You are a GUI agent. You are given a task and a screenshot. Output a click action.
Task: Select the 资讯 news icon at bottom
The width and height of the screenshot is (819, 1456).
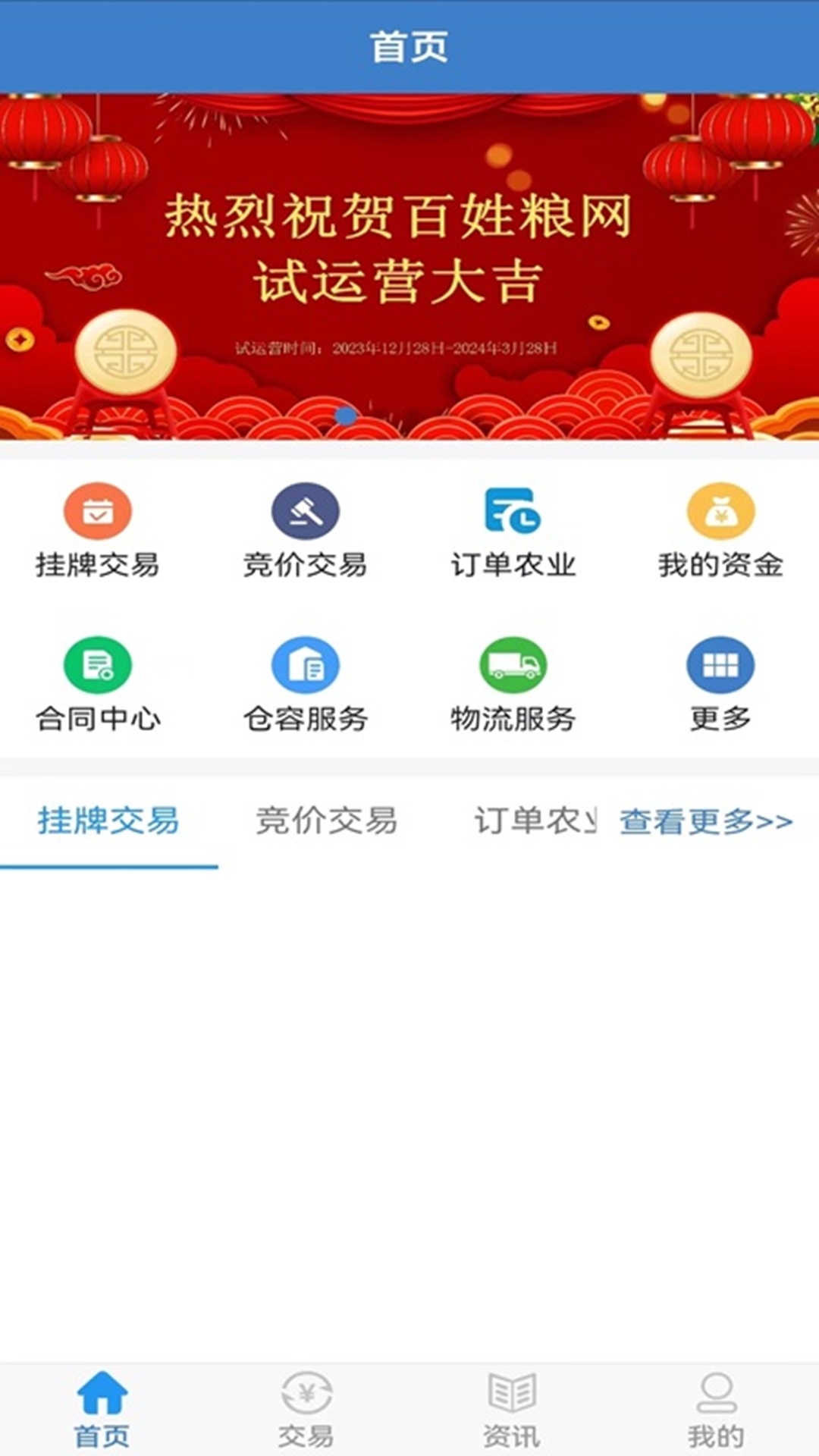(x=512, y=1407)
